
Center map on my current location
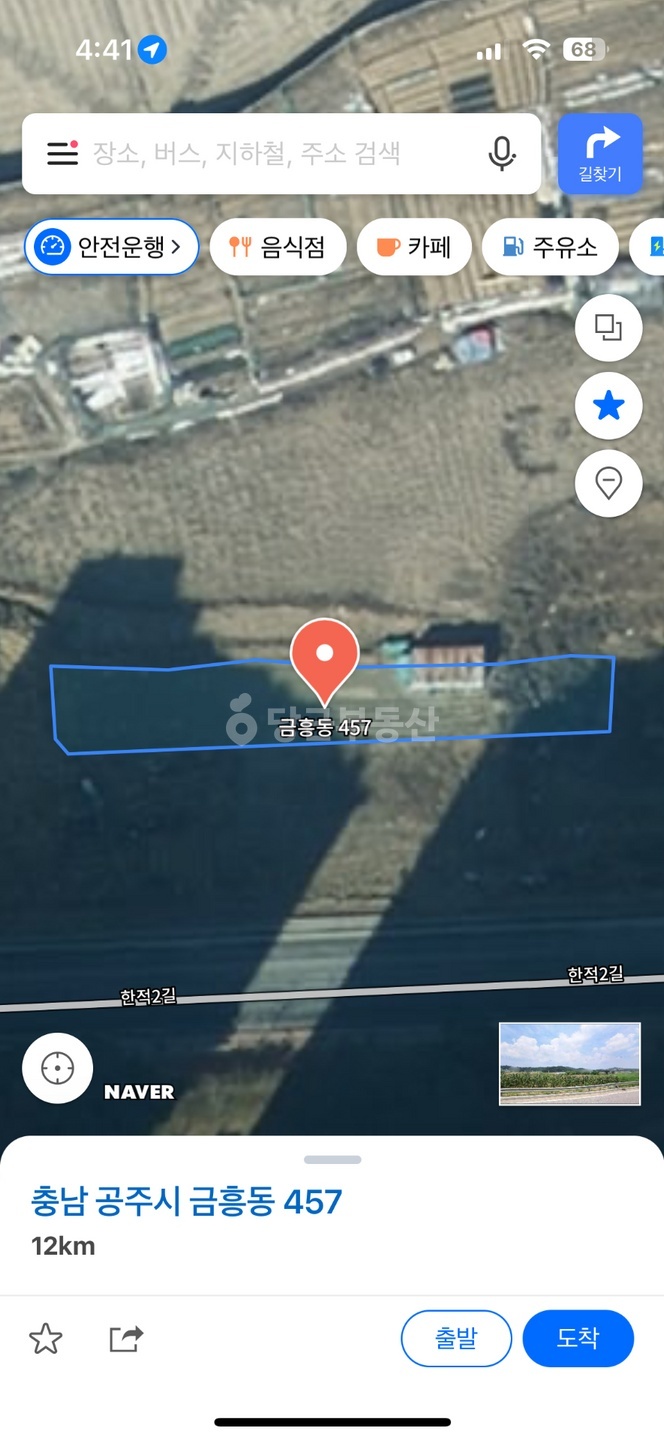[x=57, y=1068]
